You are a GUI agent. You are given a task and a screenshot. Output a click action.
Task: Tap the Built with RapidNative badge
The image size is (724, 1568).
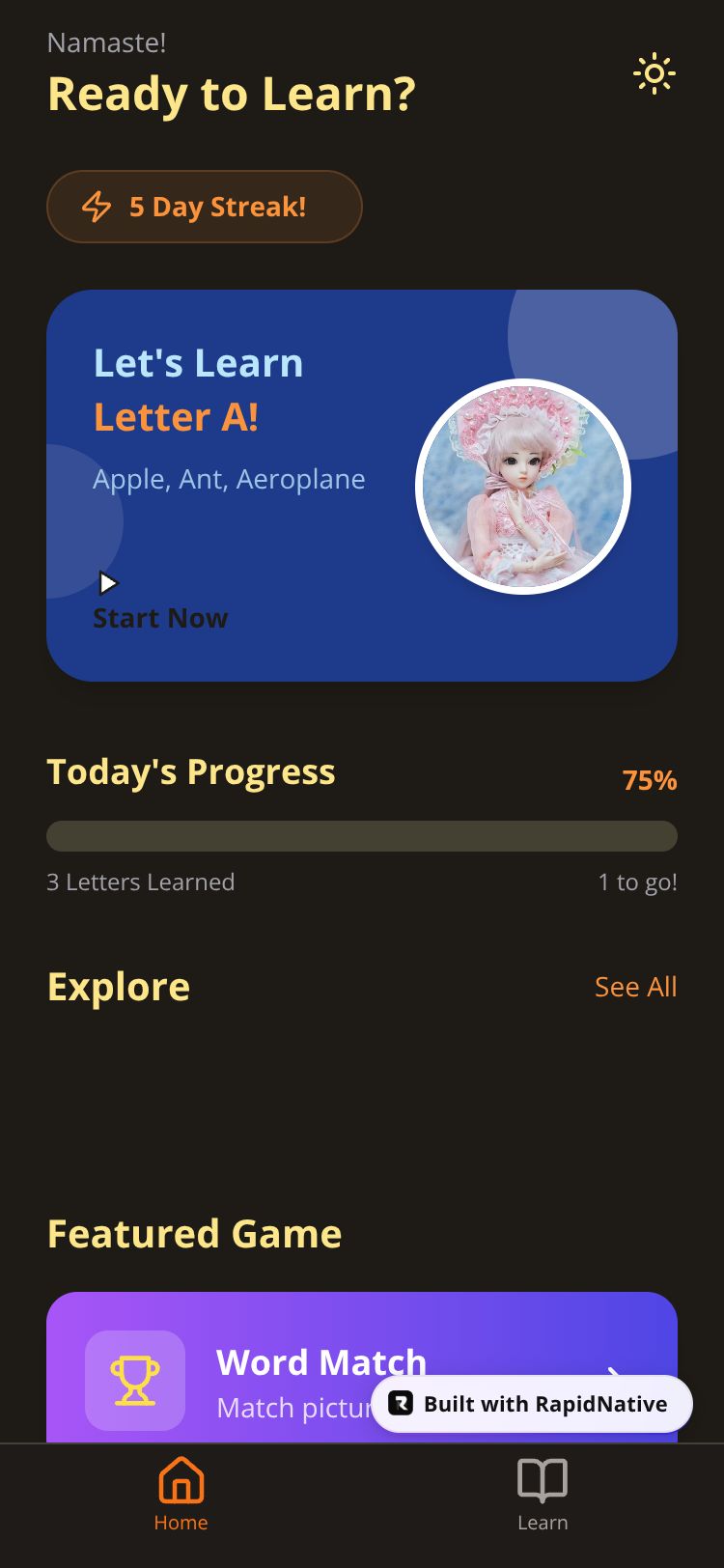tap(532, 1404)
